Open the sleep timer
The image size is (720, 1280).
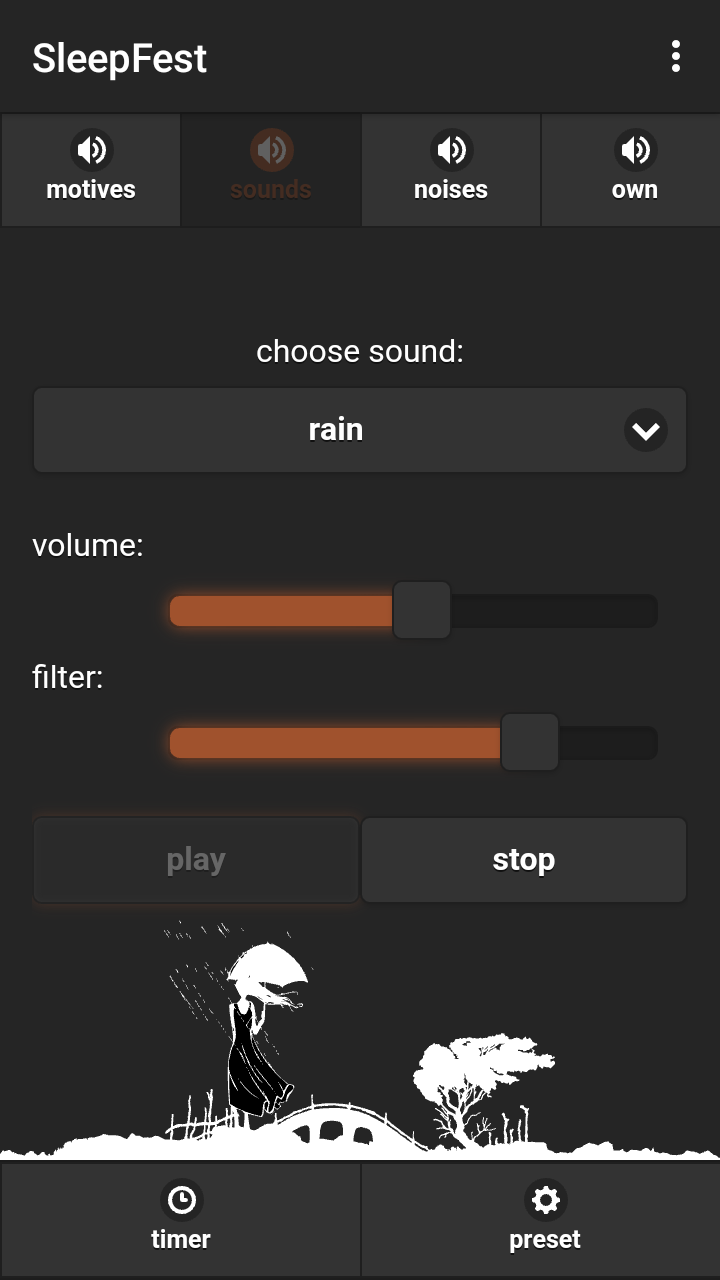click(181, 1218)
